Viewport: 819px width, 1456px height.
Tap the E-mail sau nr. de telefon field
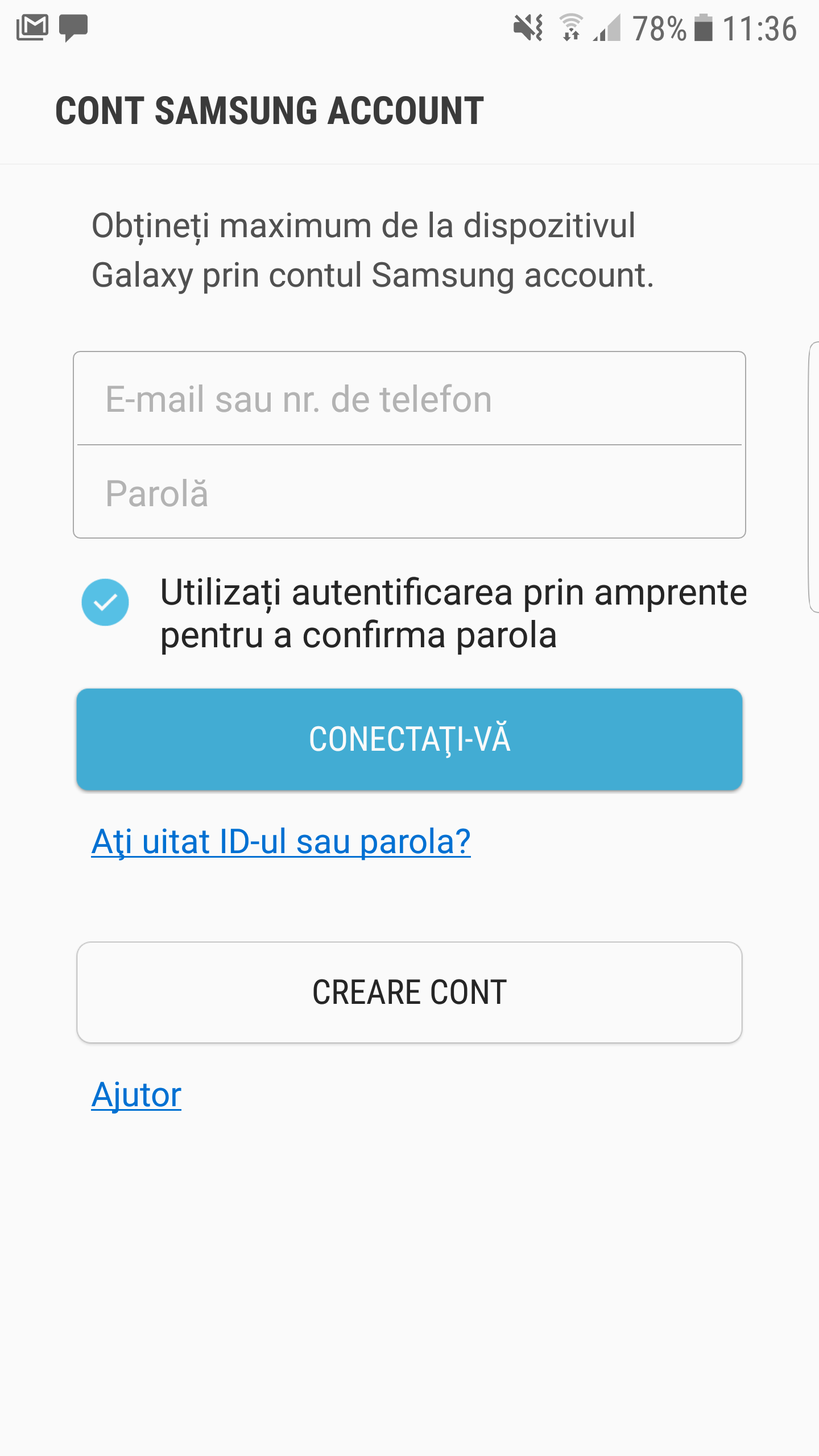point(409,399)
